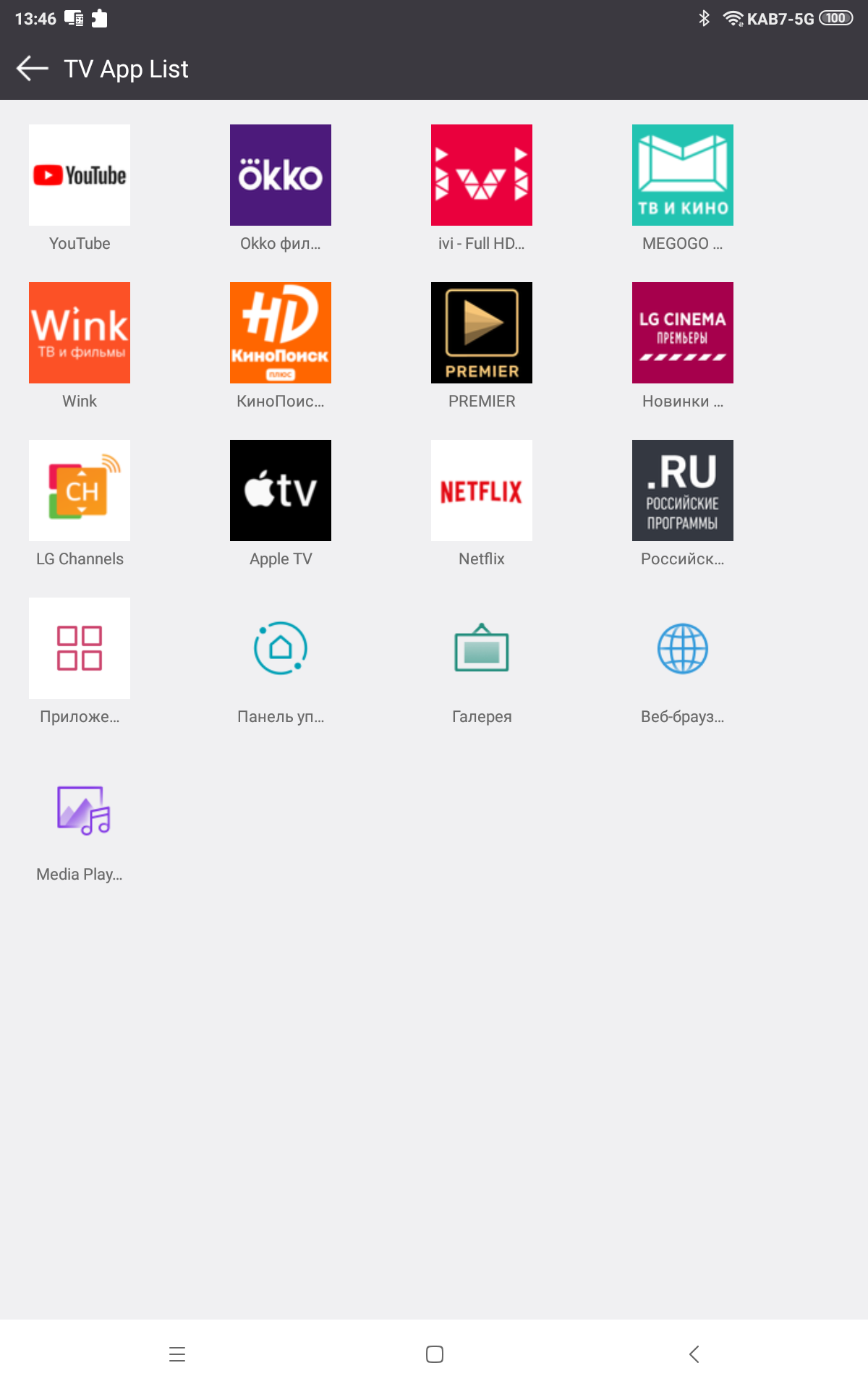Launch the PREMIER app
Viewport: 868px width, 1389px height.
click(x=482, y=333)
